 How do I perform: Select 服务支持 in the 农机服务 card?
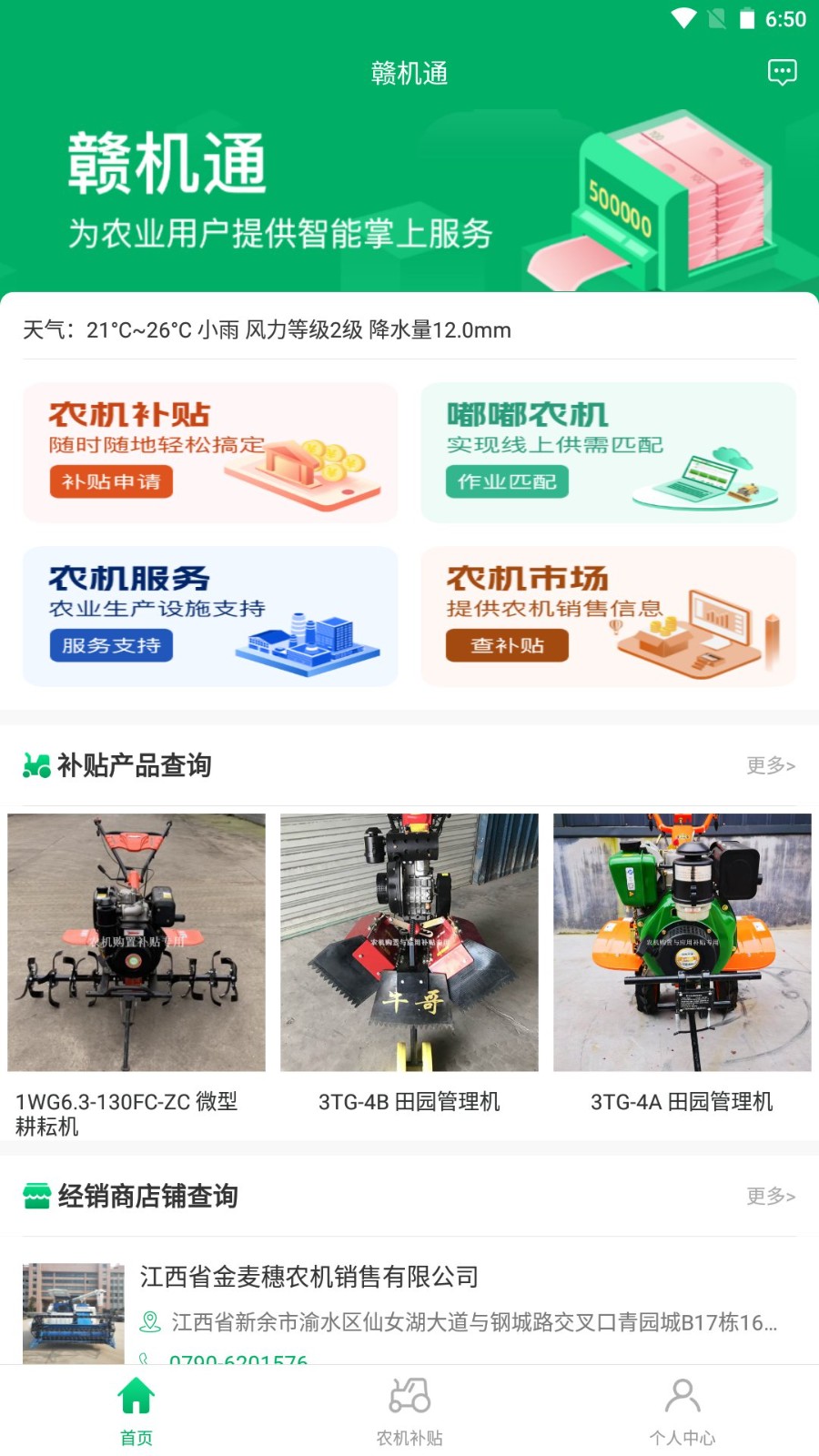click(x=110, y=646)
